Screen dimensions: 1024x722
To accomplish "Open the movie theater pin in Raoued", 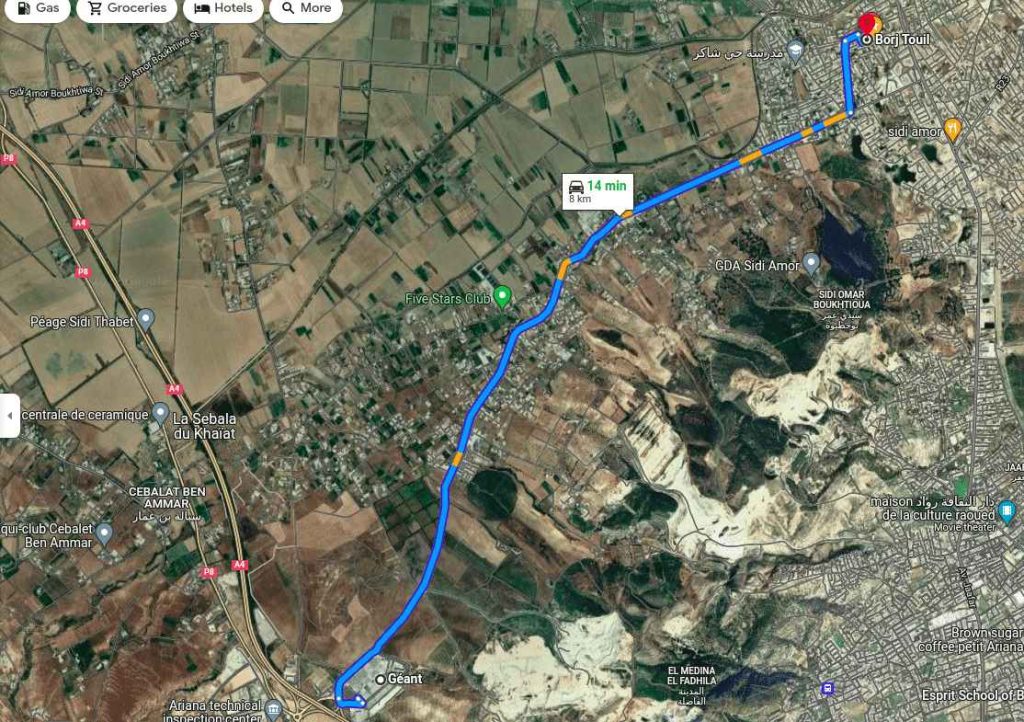I will coord(1007,513).
